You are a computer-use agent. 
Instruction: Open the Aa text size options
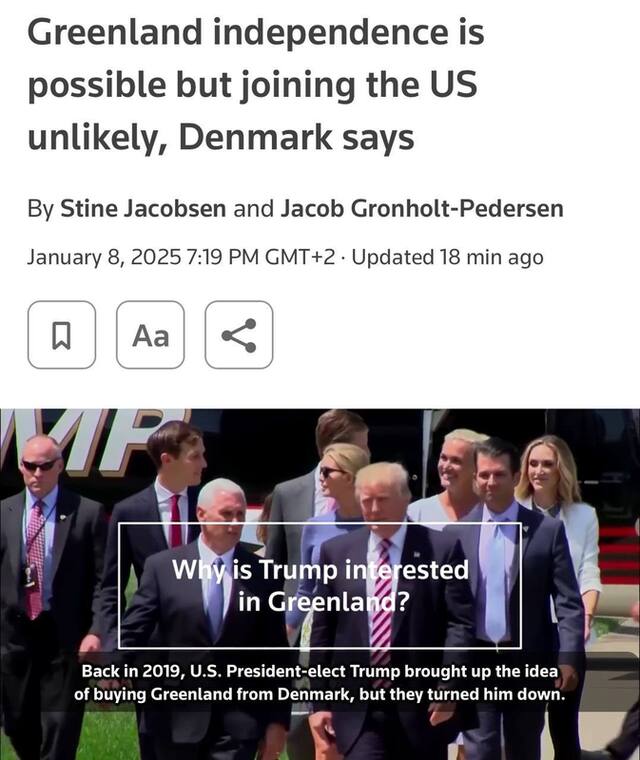[150, 335]
